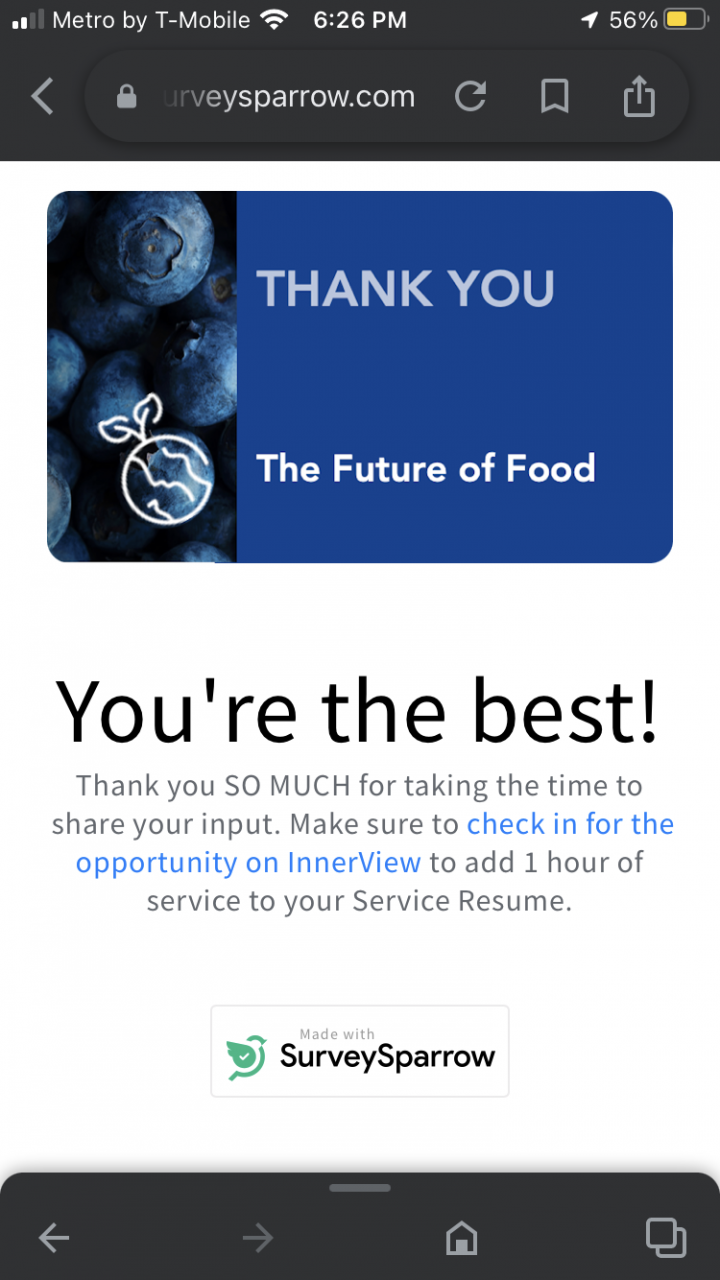720x1280 pixels.
Task: Tap the bottom toolbar drag handle
Action: coord(360,1188)
